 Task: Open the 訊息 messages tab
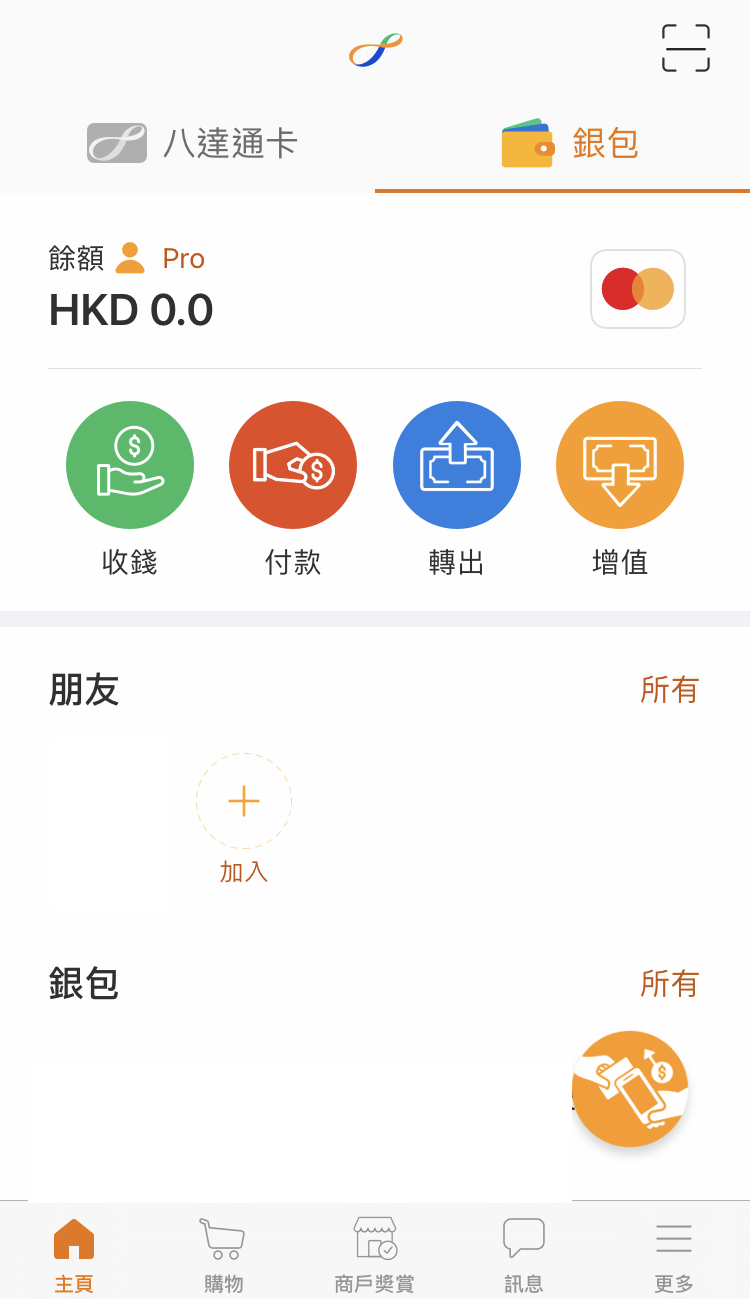pos(524,1255)
